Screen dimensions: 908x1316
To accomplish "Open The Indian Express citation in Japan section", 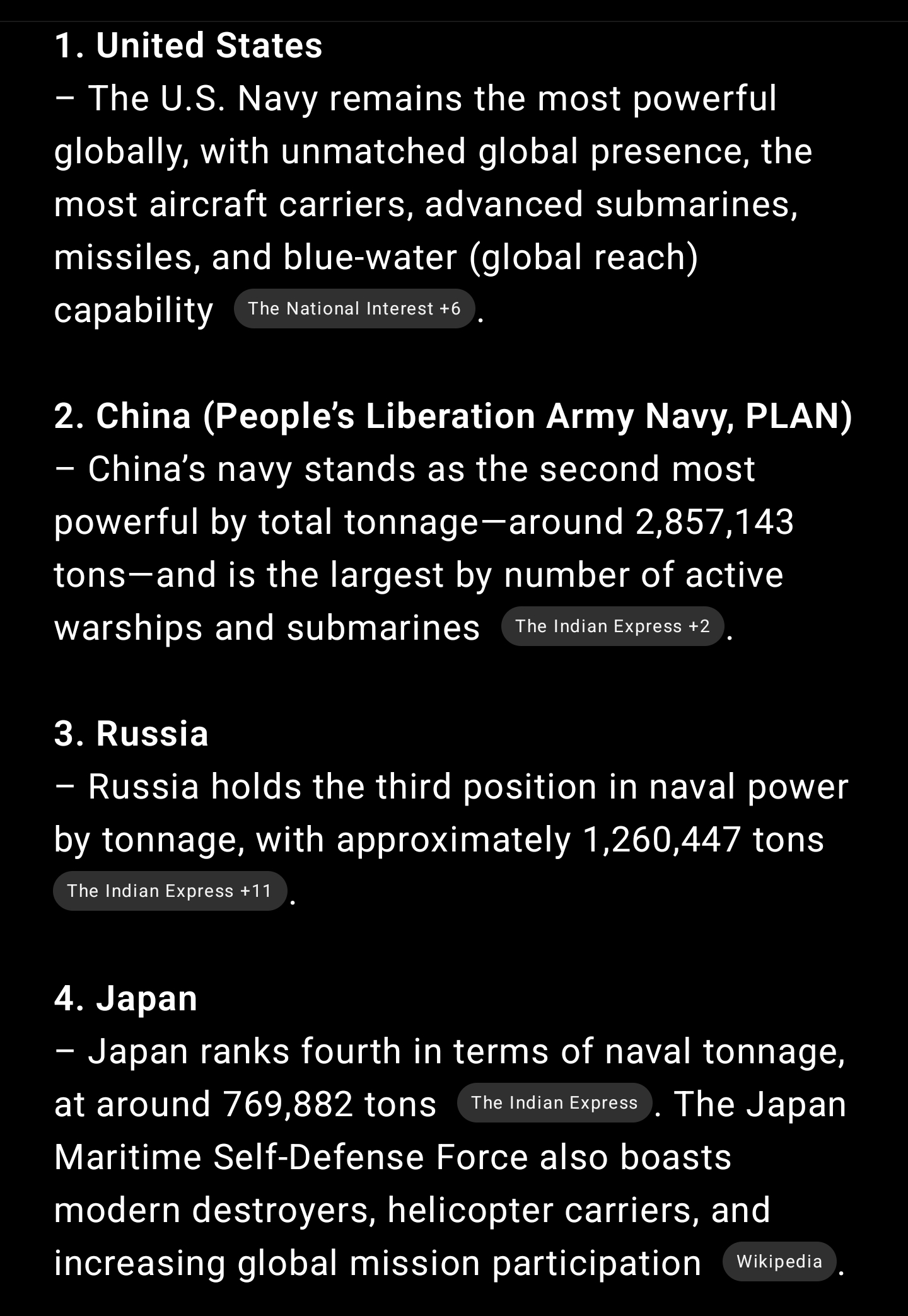I will click(554, 1103).
